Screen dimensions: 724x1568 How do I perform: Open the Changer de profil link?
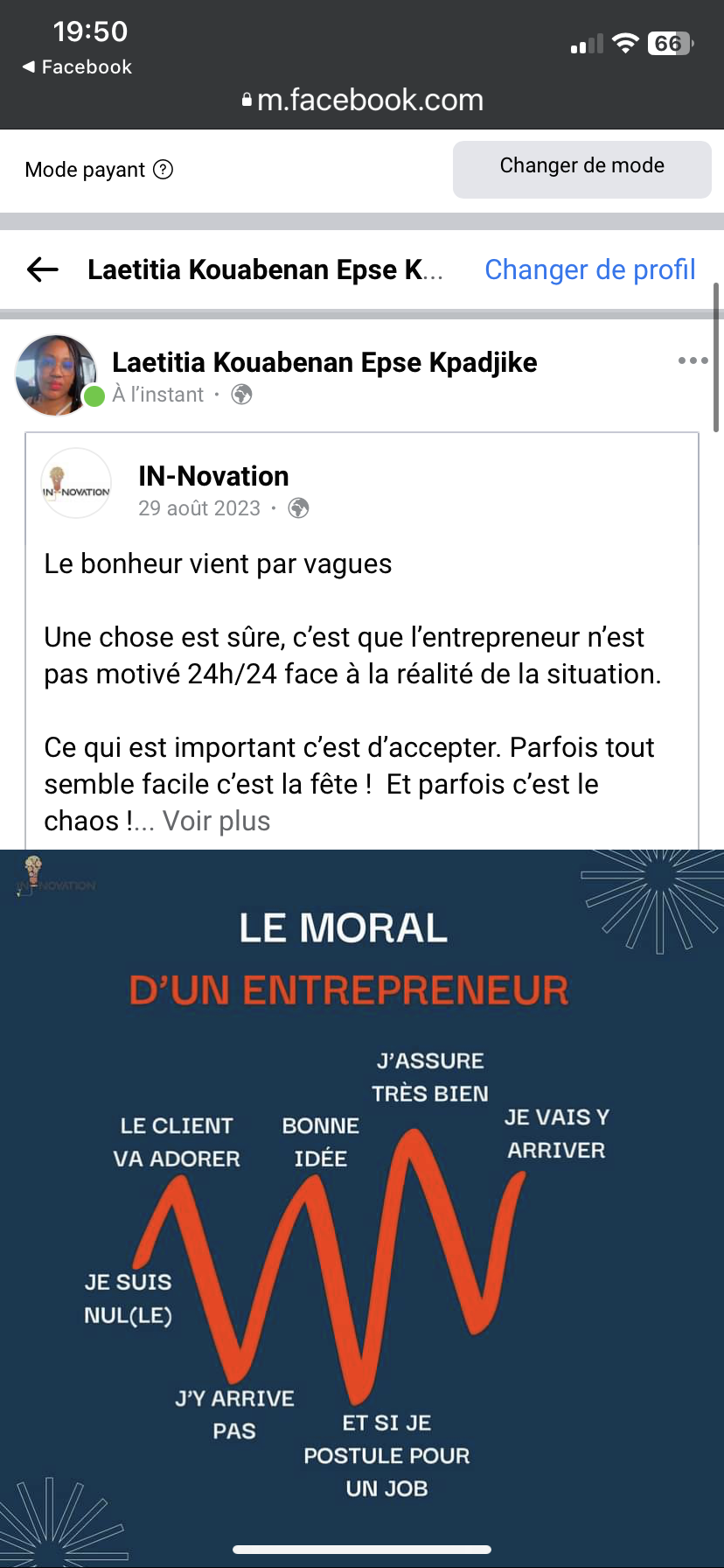589,269
